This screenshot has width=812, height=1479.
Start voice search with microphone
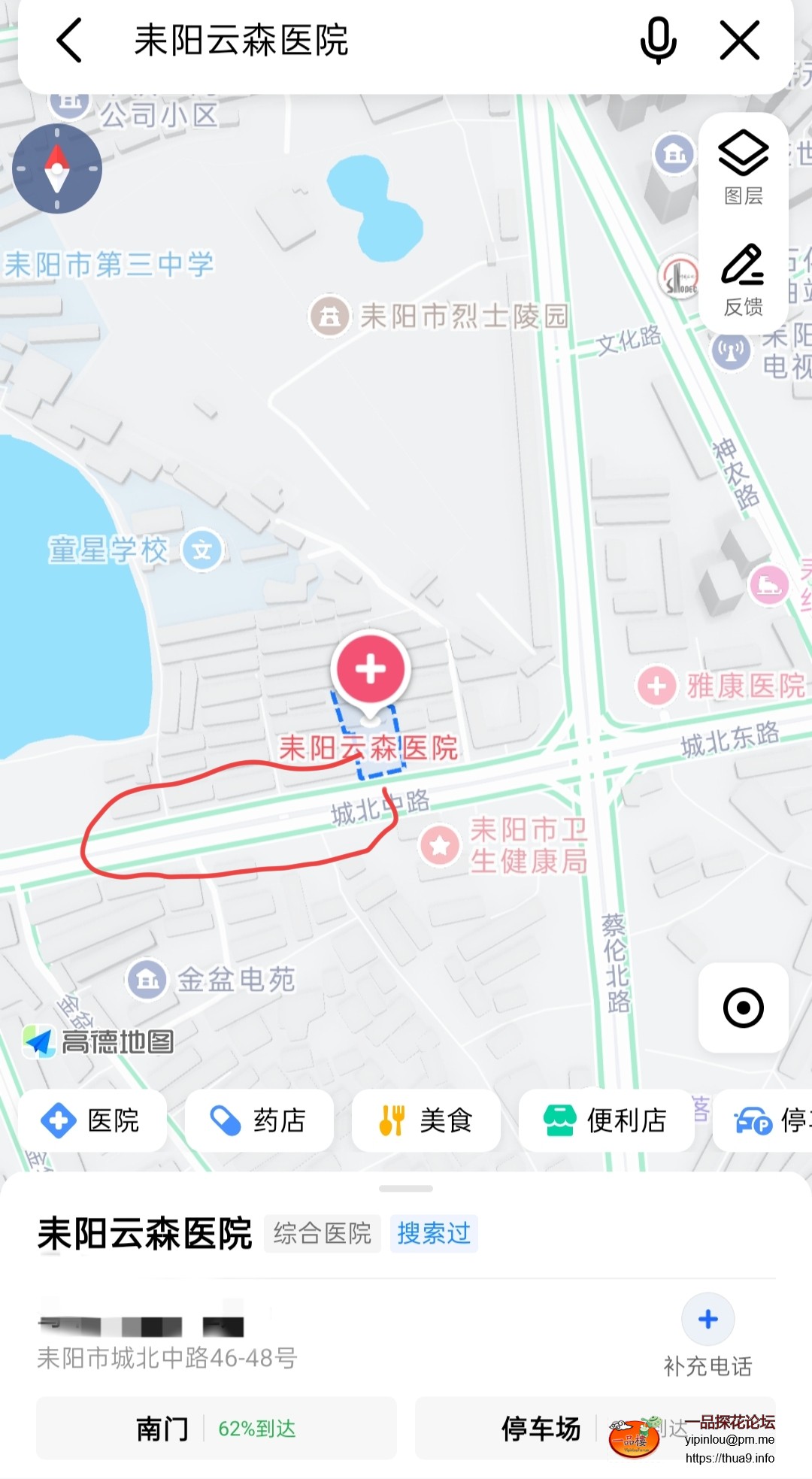[658, 41]
